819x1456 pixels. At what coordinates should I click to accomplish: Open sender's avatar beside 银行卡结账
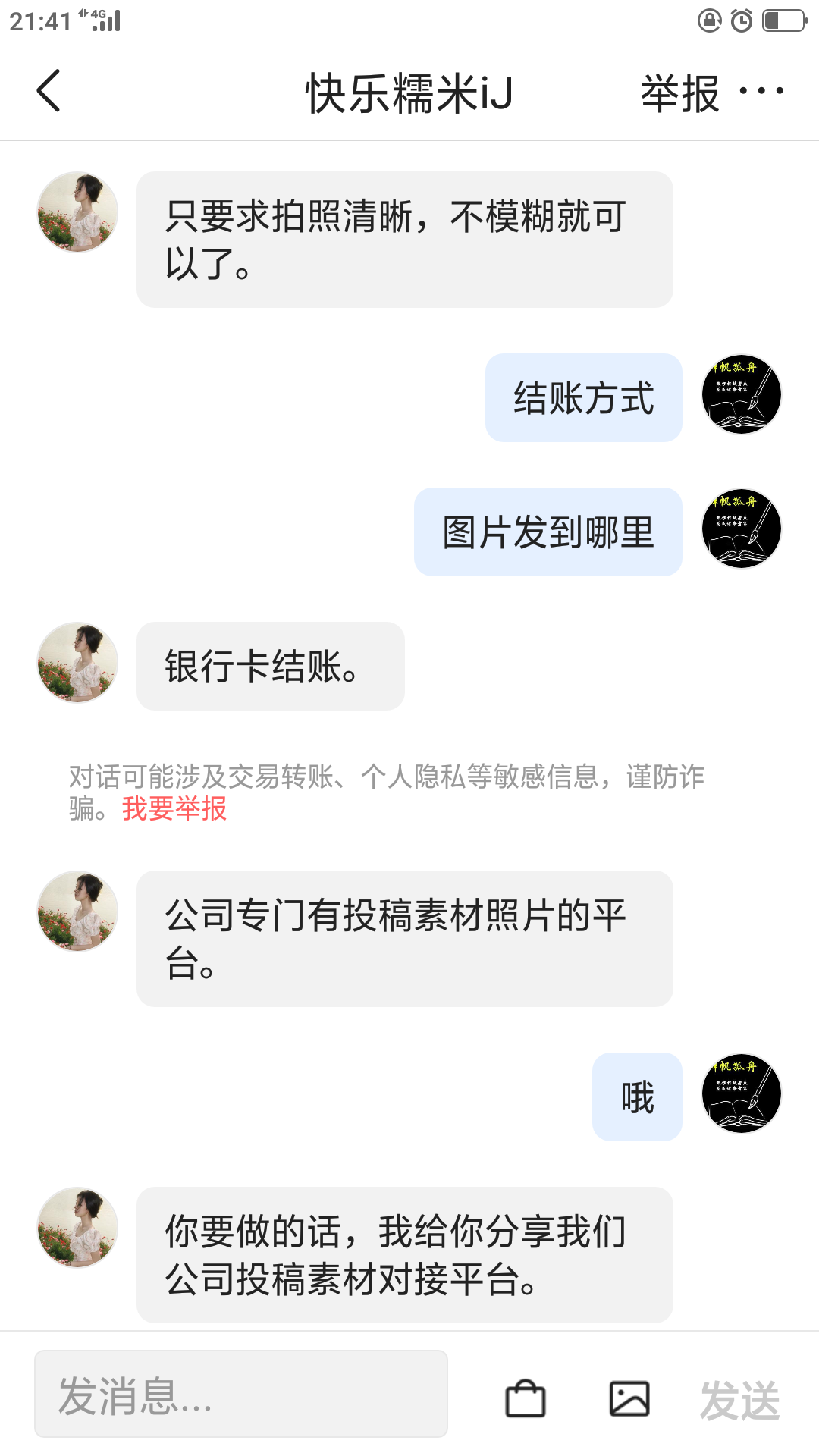tap(78, 663)
